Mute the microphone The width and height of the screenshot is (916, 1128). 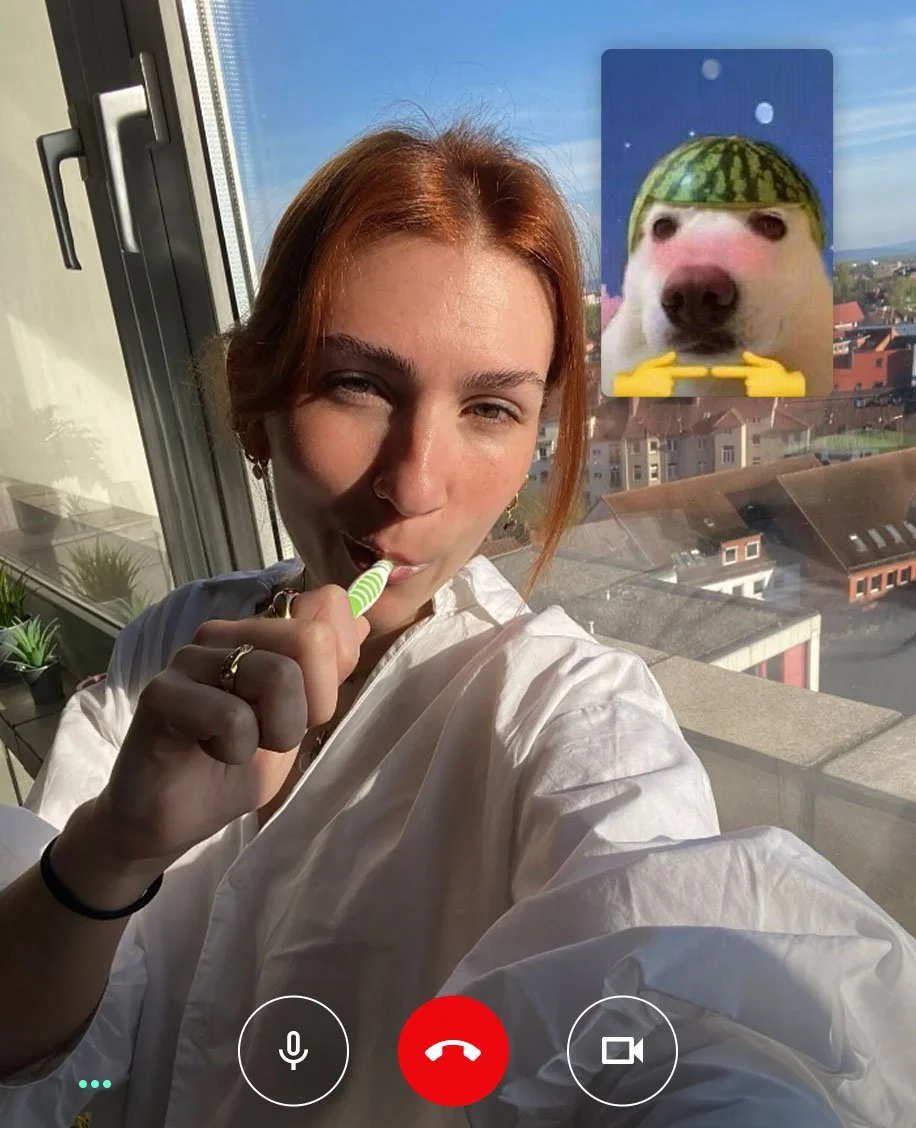coord(294,1050)
